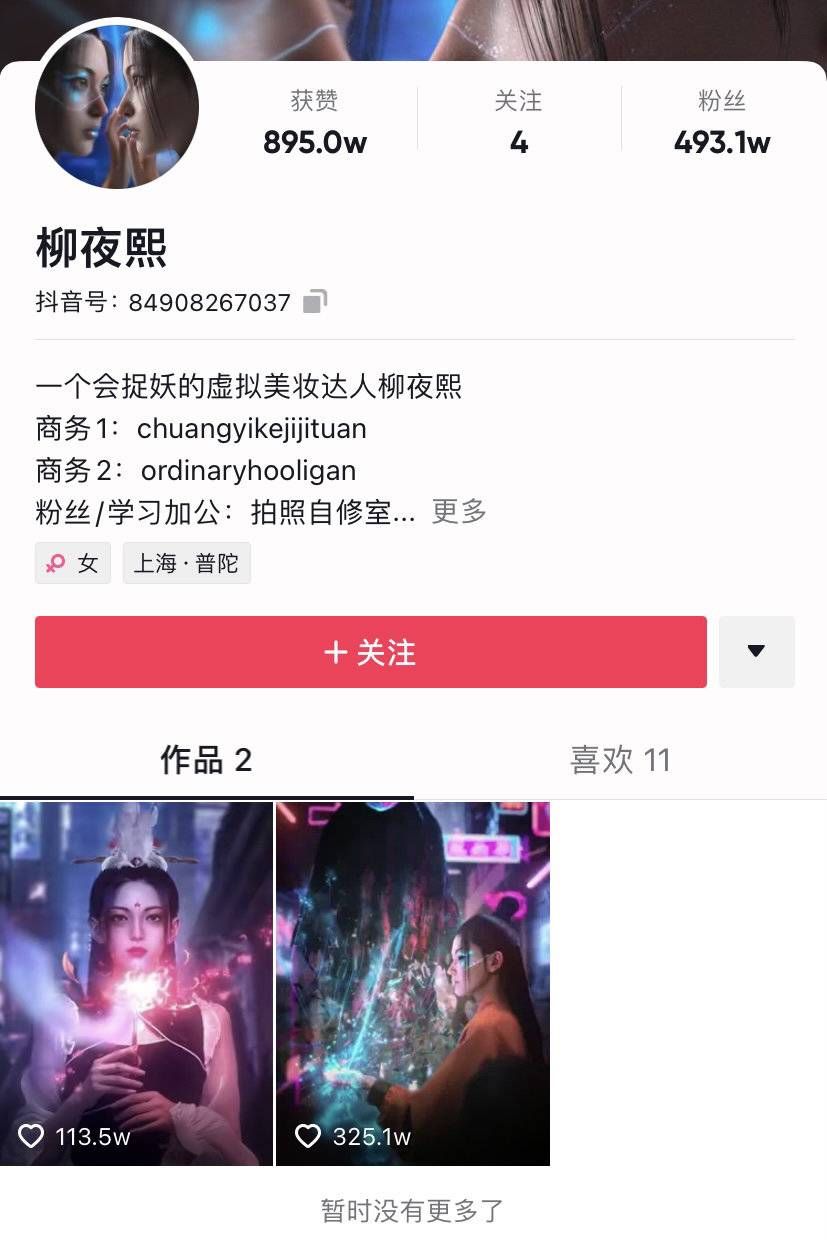
Task: Click the heart icon on the left video
Action: coord(31,1136)
